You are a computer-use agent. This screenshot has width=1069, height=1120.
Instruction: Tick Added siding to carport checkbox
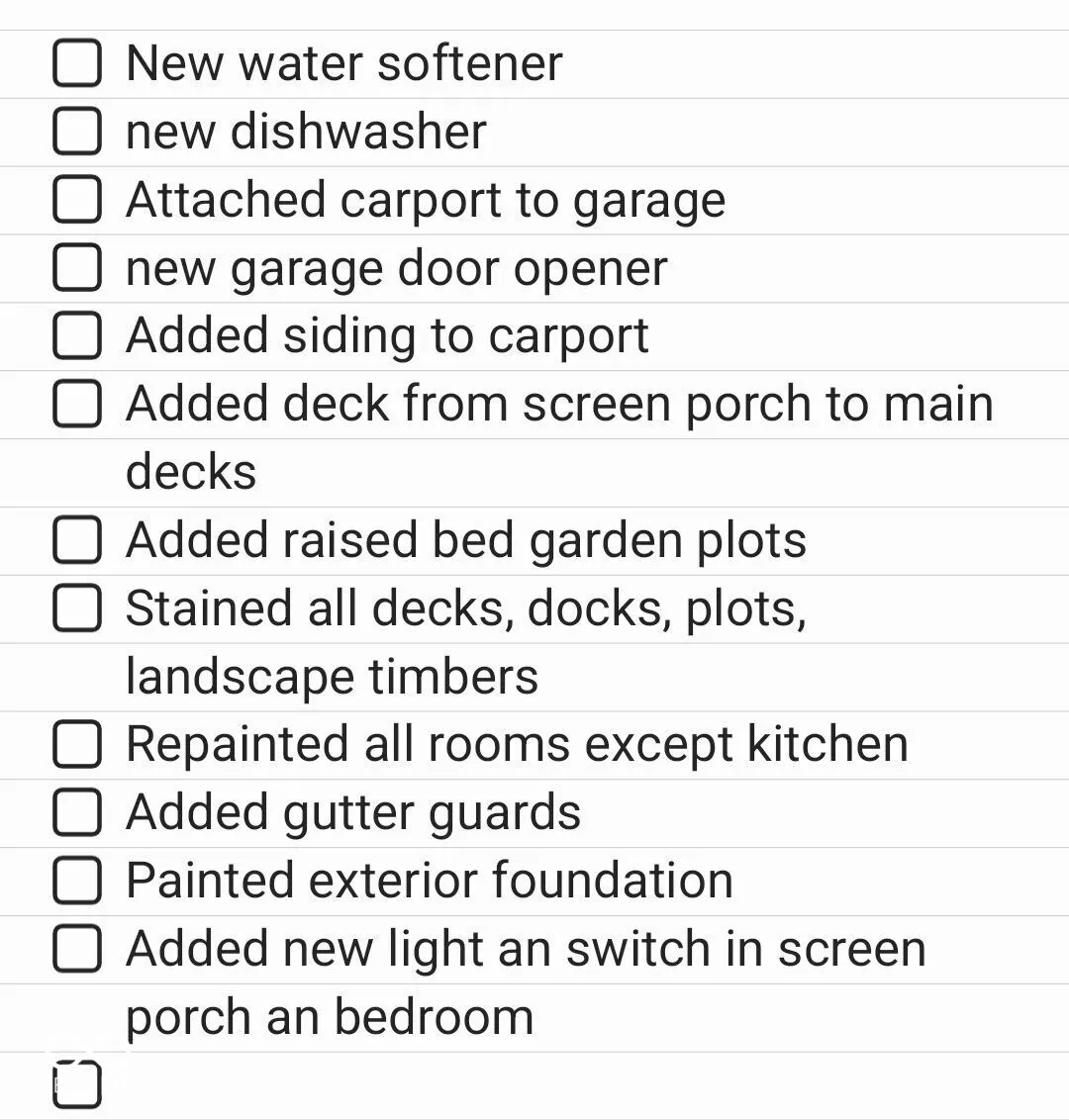click(x=77, y=336)
